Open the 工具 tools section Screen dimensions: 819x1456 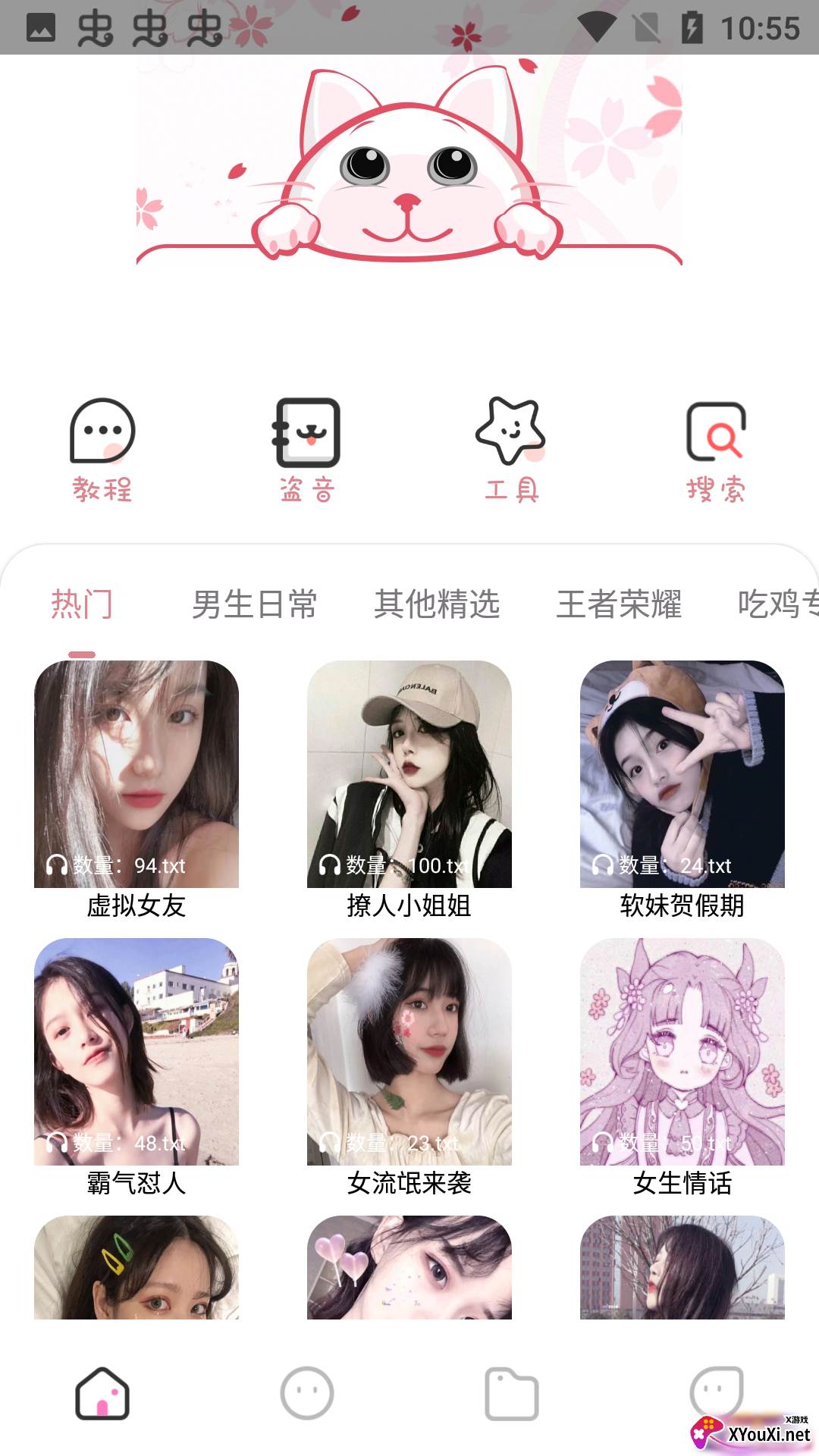coord(511,449)
